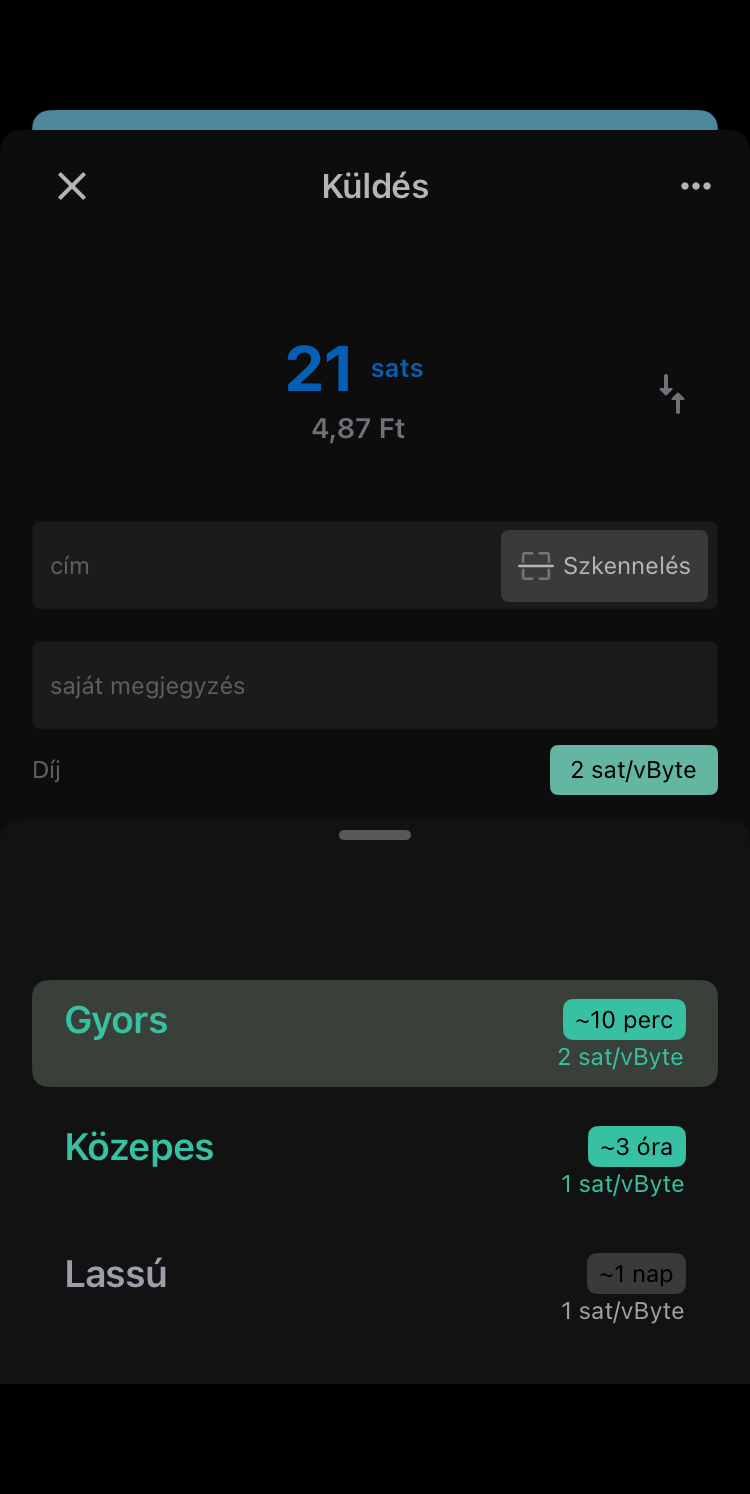Tap the Szkennelés scan frame icon
The image size is (750, 1494).
[x=535, y=566]
